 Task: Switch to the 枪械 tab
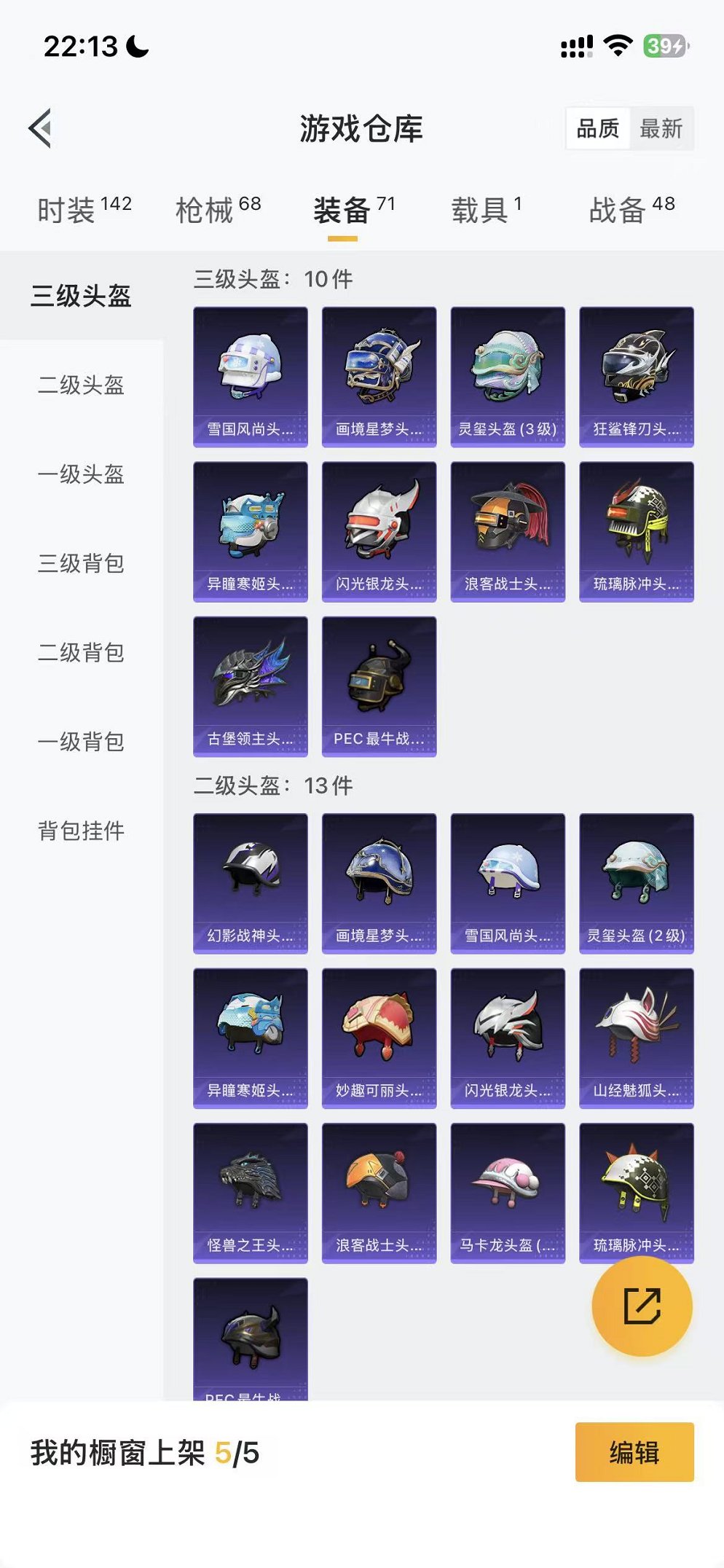218,210
